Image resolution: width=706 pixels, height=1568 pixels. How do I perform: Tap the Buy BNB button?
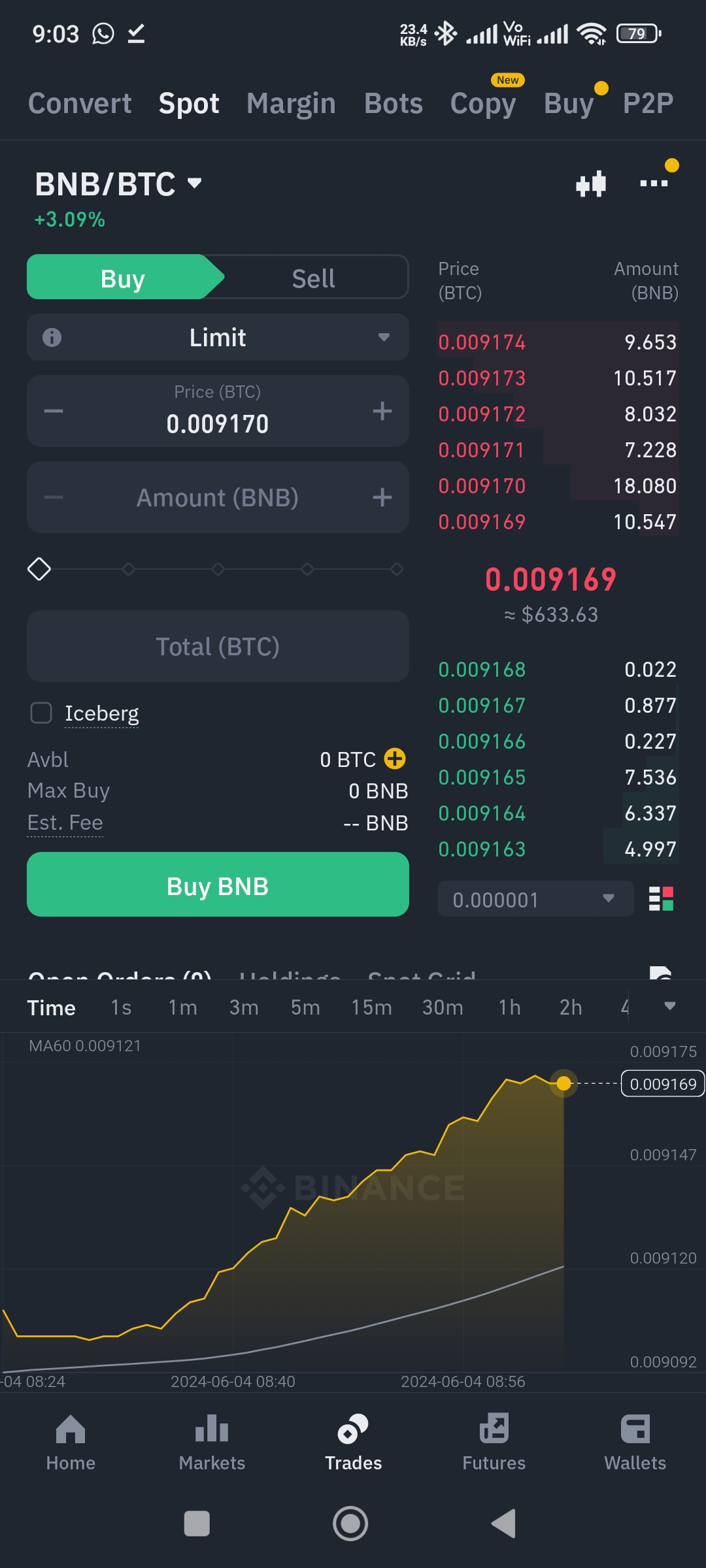218,885
